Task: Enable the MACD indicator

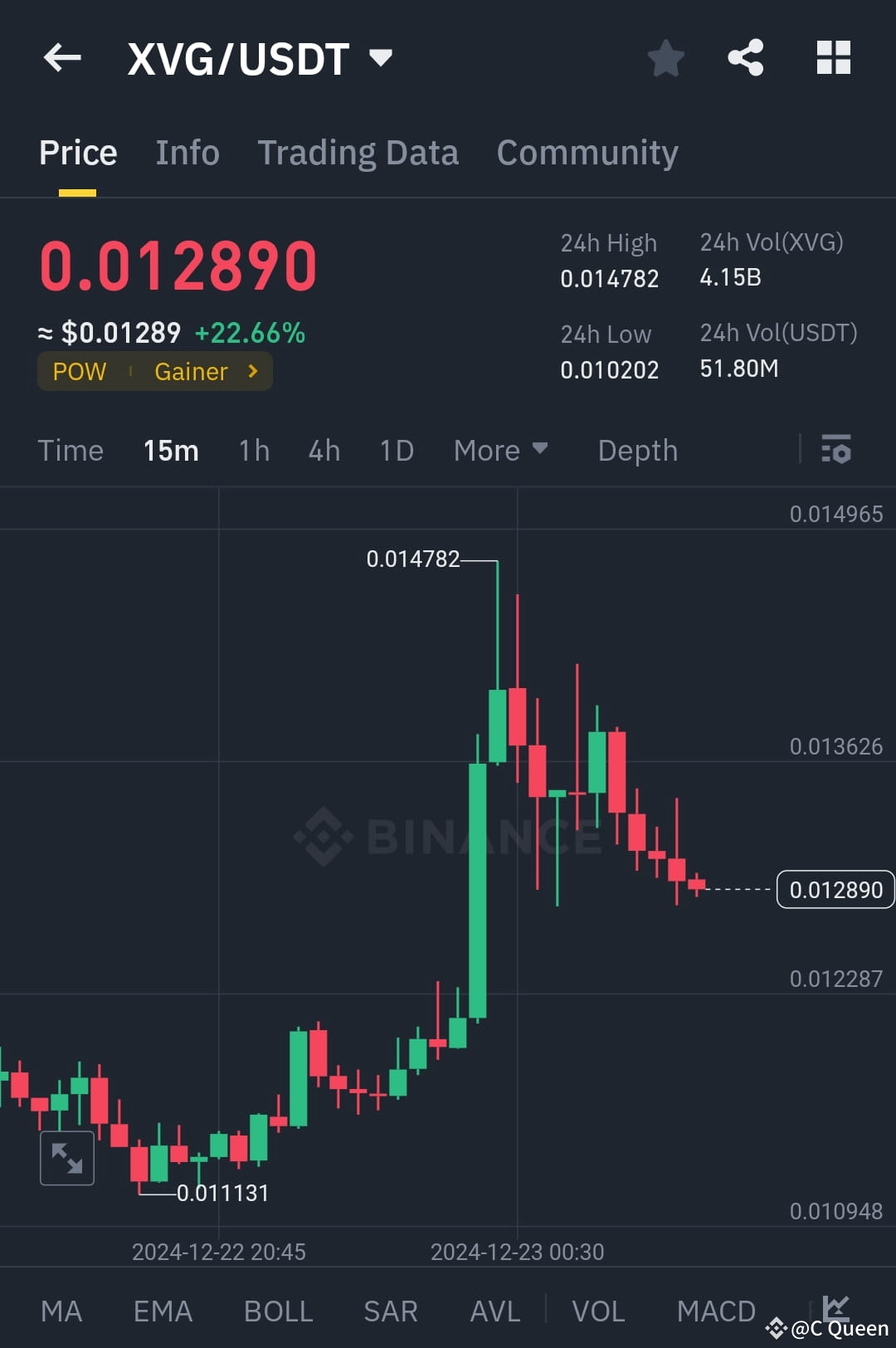Action: (x=715, y=1310)
